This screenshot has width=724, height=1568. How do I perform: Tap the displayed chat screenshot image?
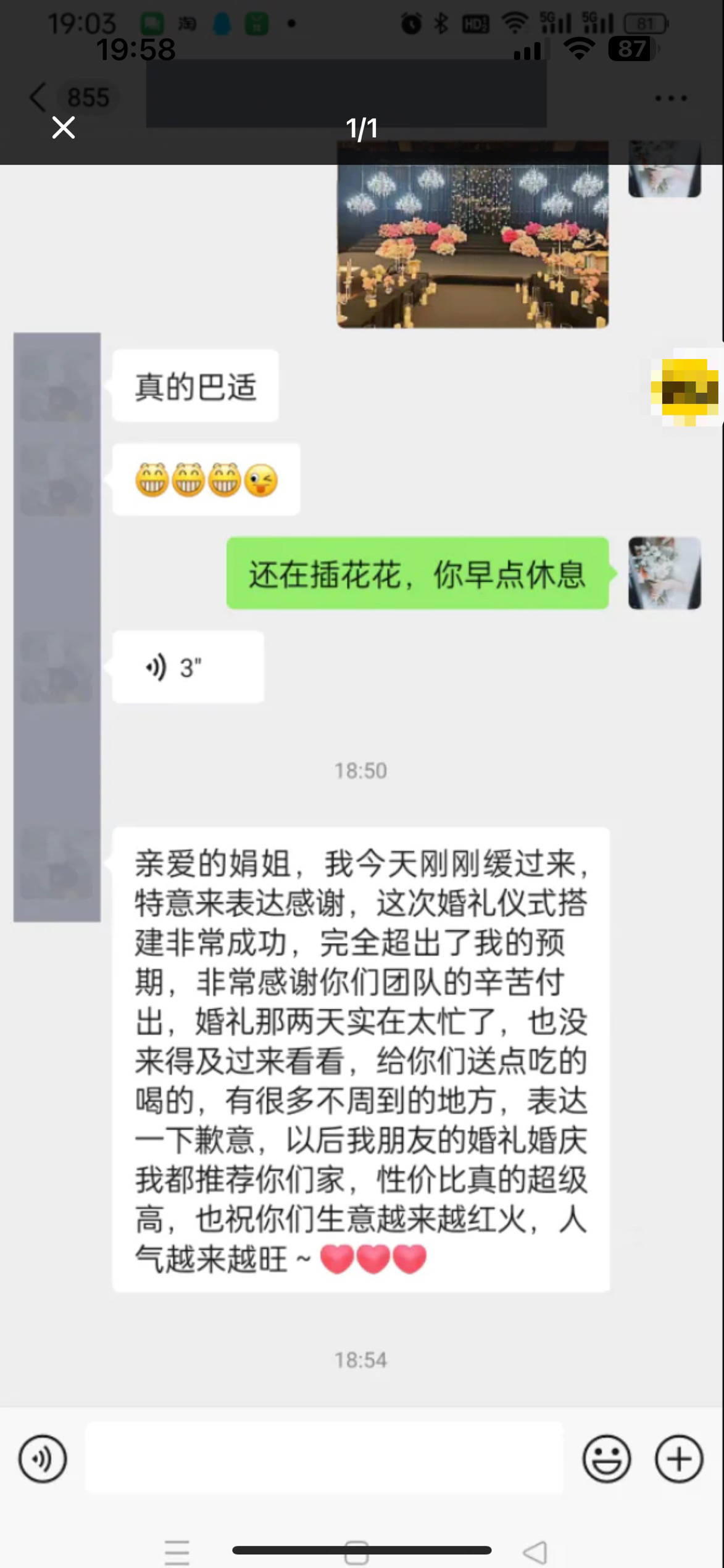362,784
